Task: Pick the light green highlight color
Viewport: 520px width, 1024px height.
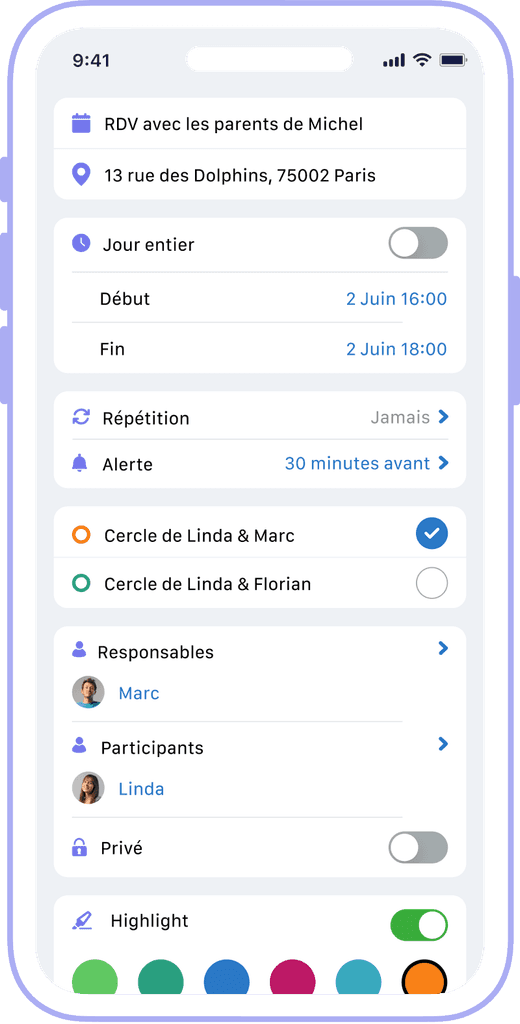Action: [x=95, y=978]
